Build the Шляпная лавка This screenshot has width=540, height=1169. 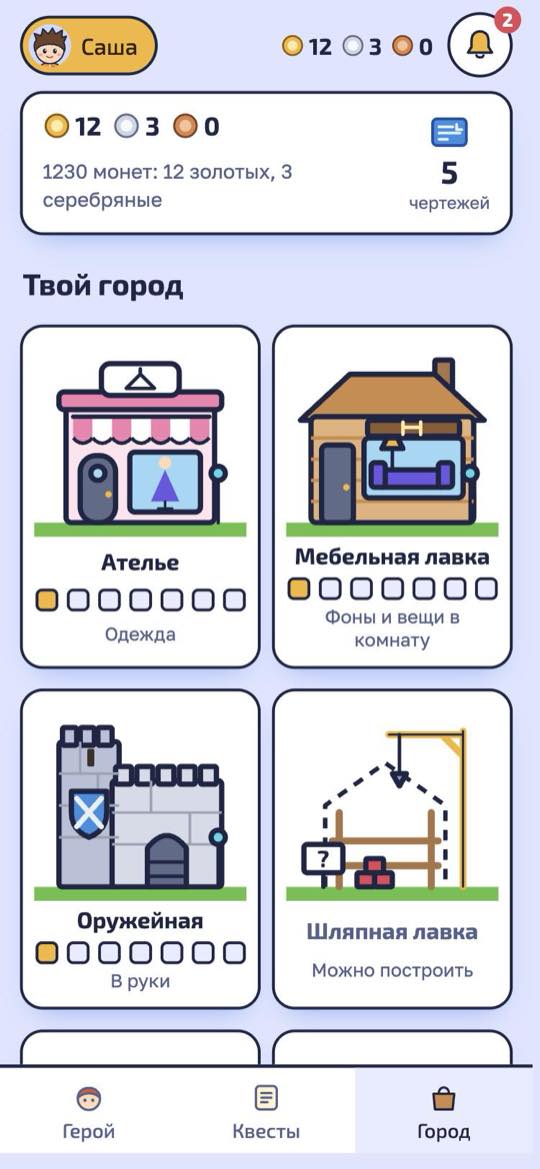pos(392,849)
